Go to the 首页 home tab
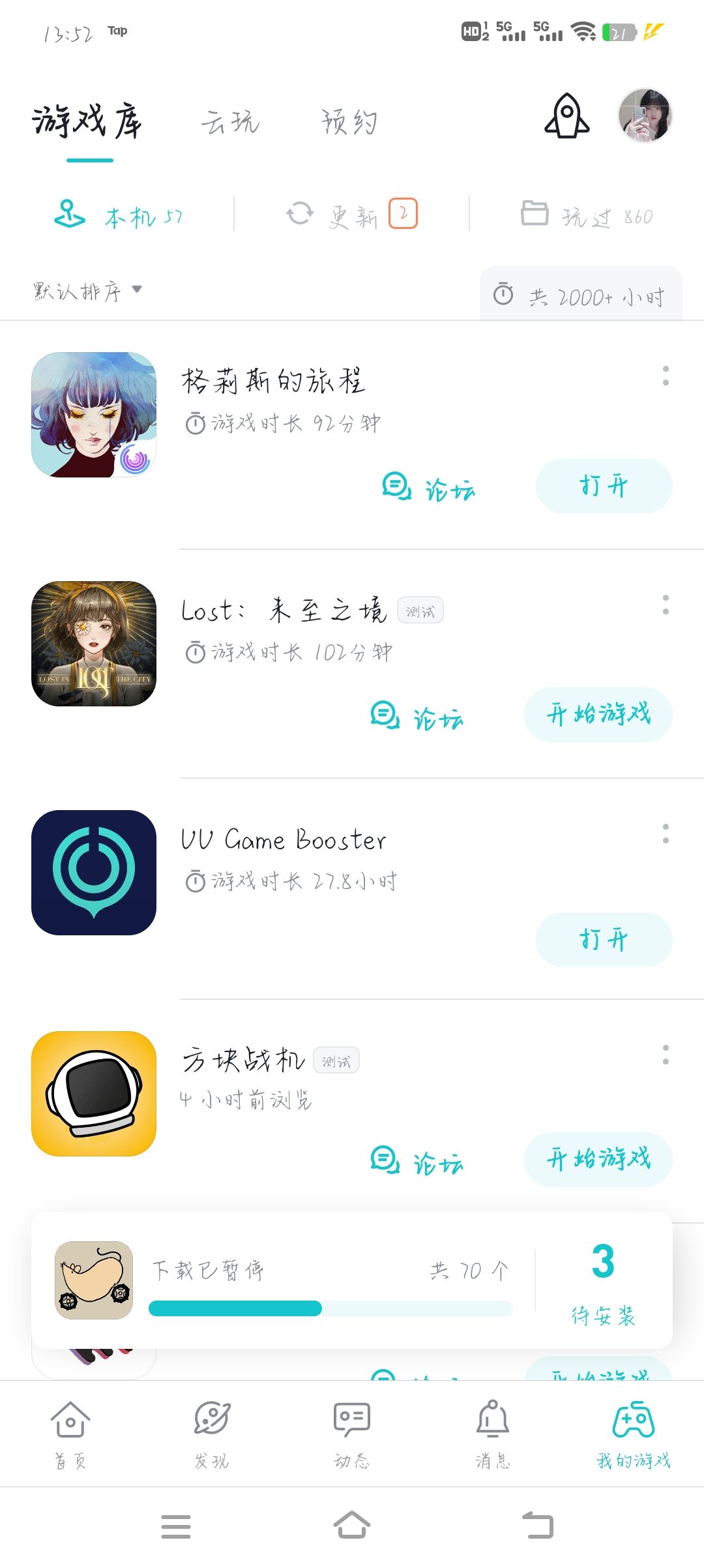Image resolution: width=704 pixels, height=1568 pixels. point(70,1431)
